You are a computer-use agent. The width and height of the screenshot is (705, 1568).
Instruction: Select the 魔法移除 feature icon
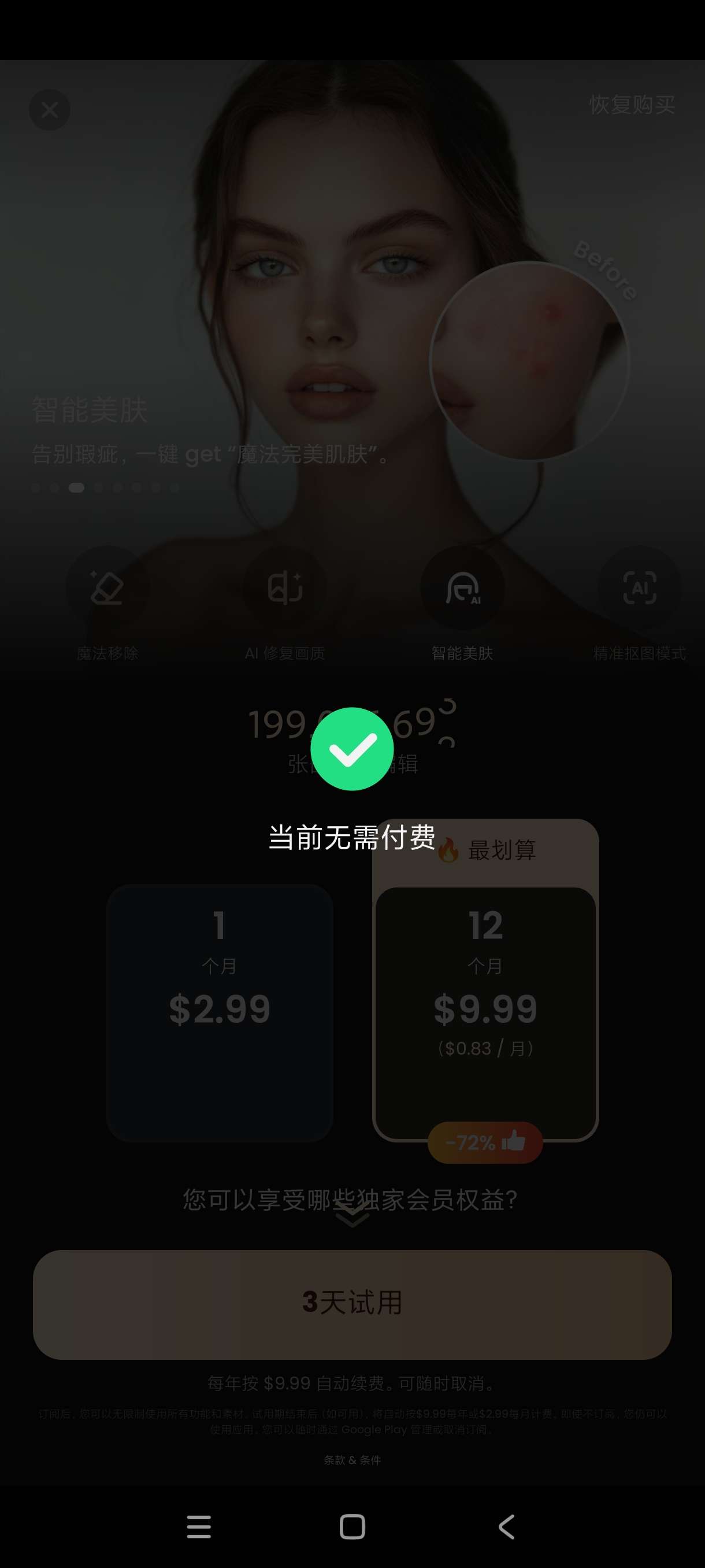tap(107, 587)
